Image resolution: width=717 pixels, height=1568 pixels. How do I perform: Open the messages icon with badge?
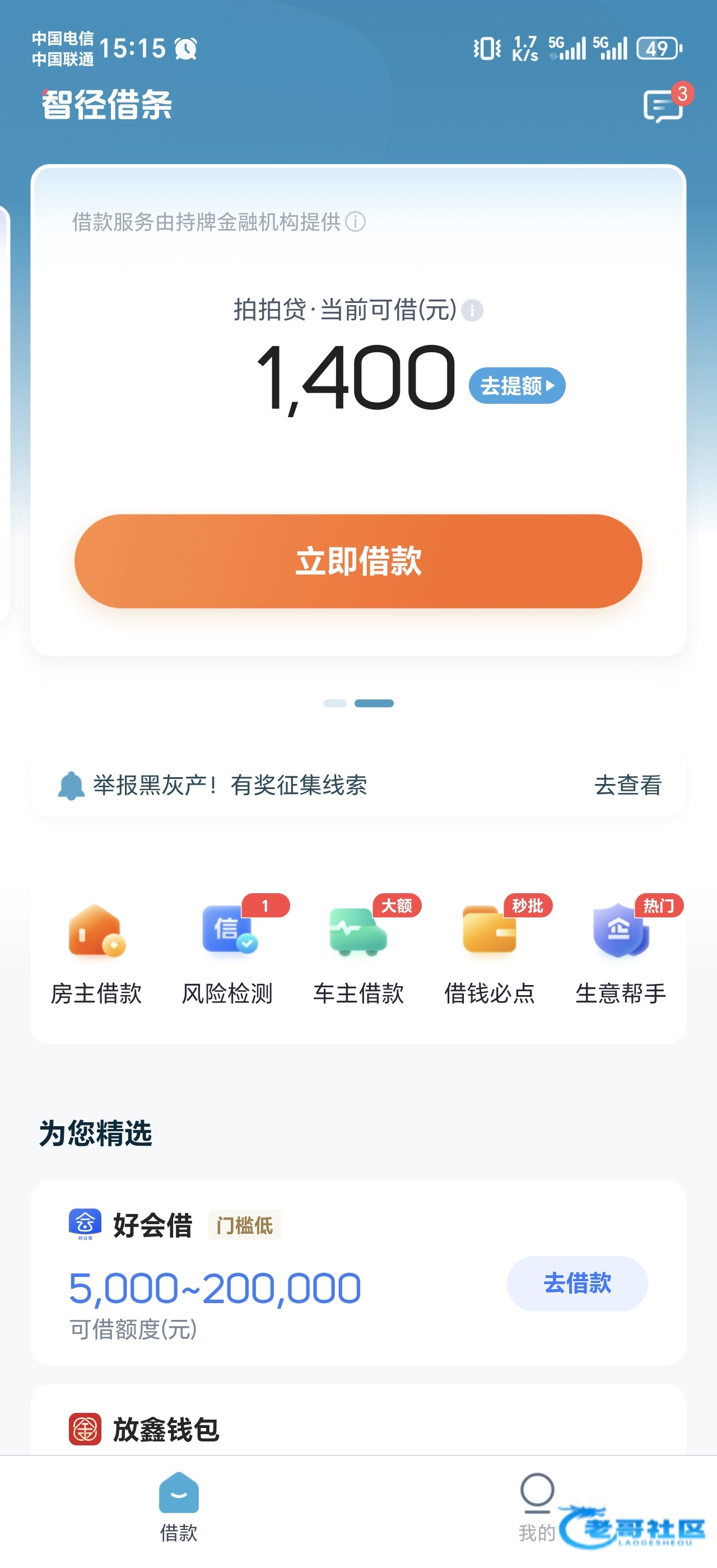point(664,105)
